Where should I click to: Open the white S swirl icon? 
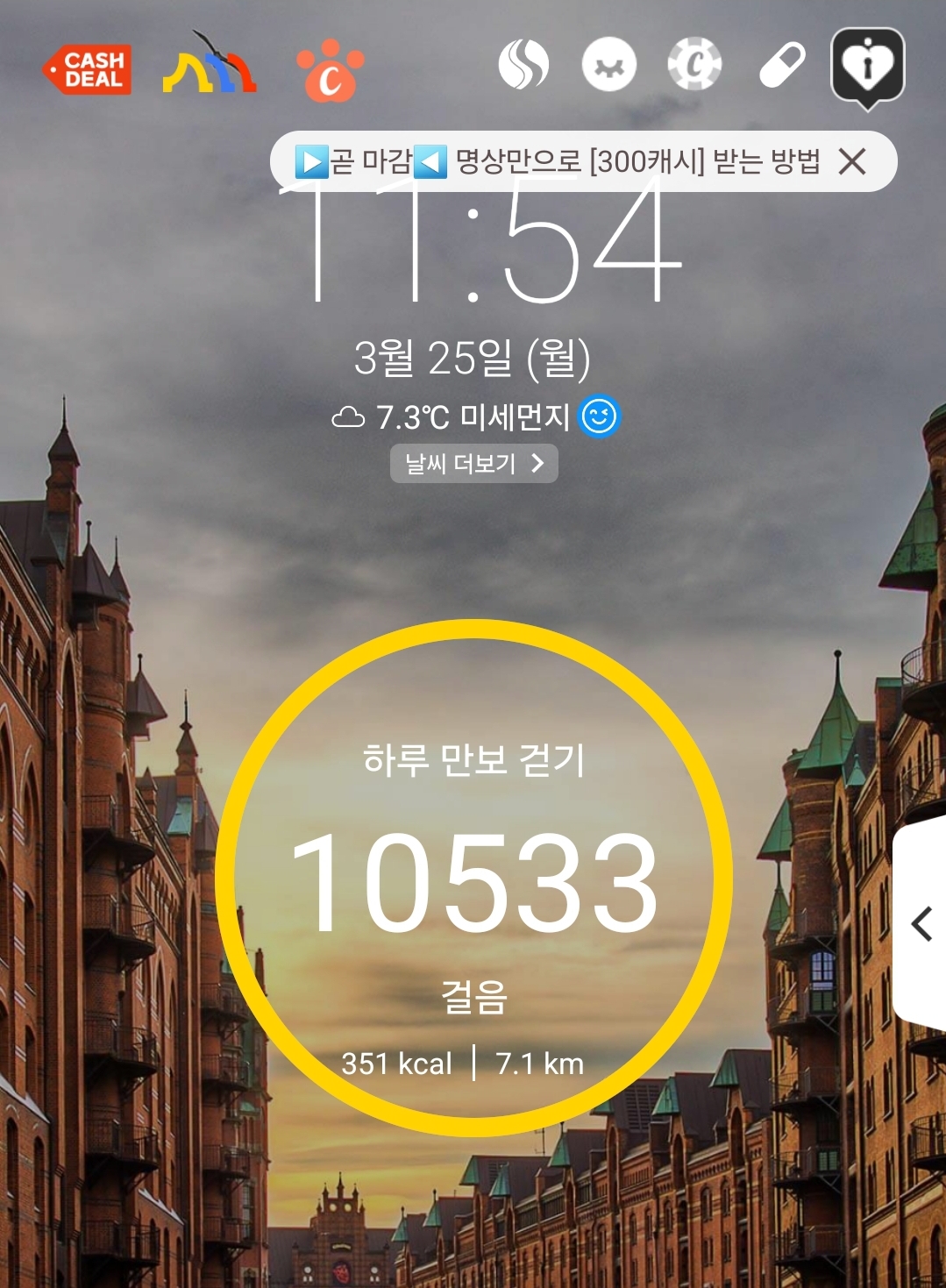coord(523,65)
